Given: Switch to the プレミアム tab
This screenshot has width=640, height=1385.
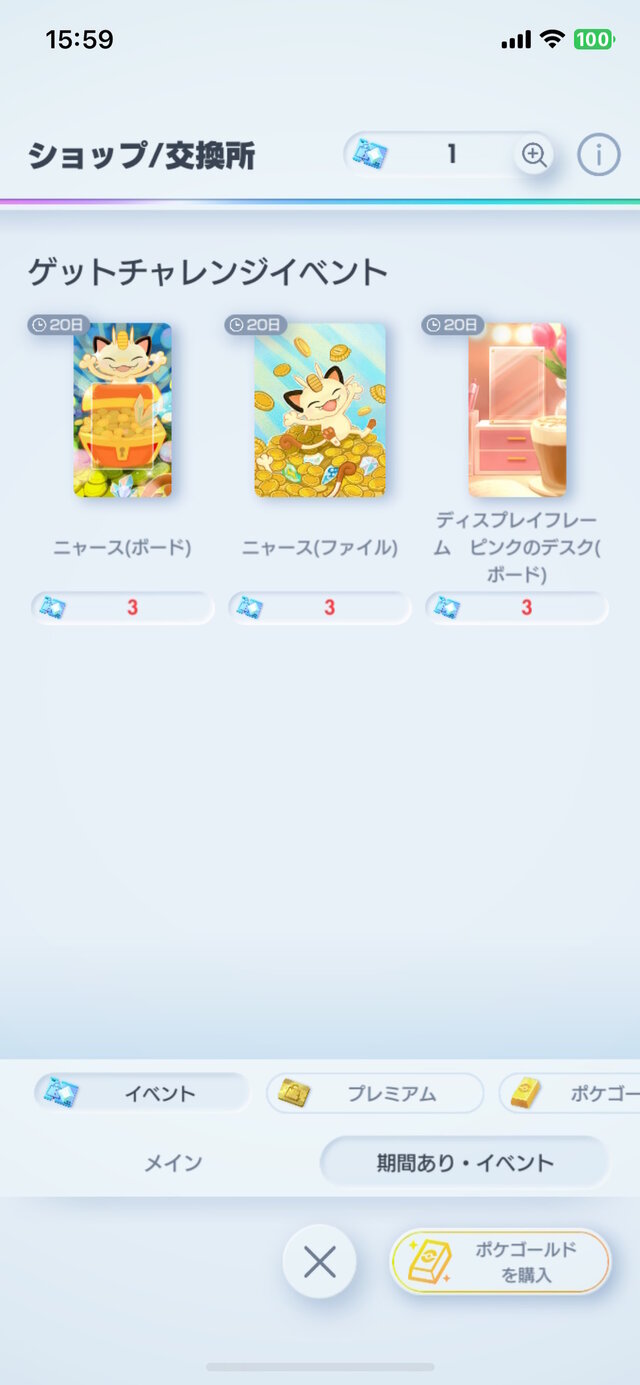Looking at the screenshot, I should tap(375, 1093).
